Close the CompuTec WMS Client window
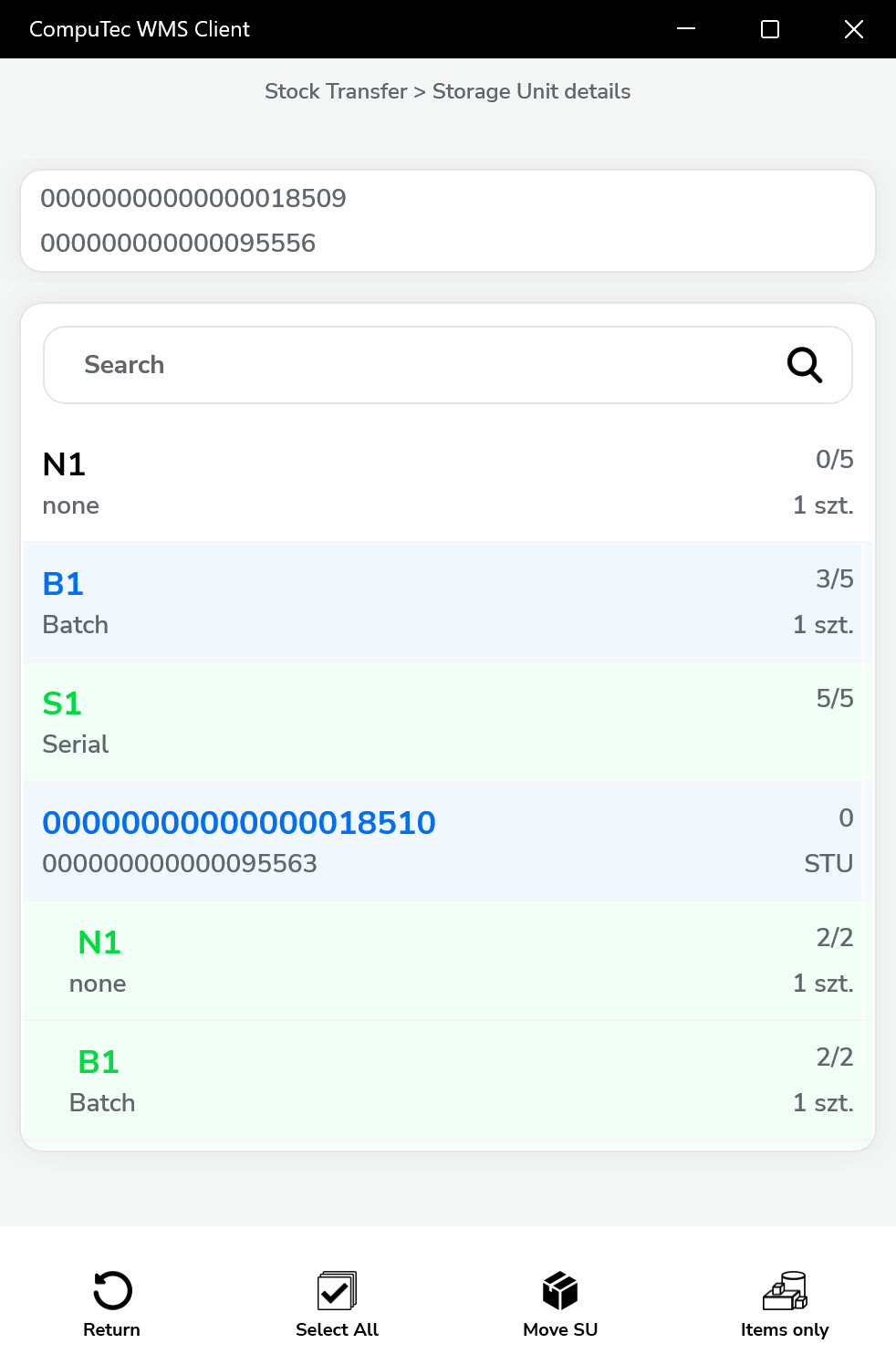This screenshot has height=1354, width=896. 854,29
